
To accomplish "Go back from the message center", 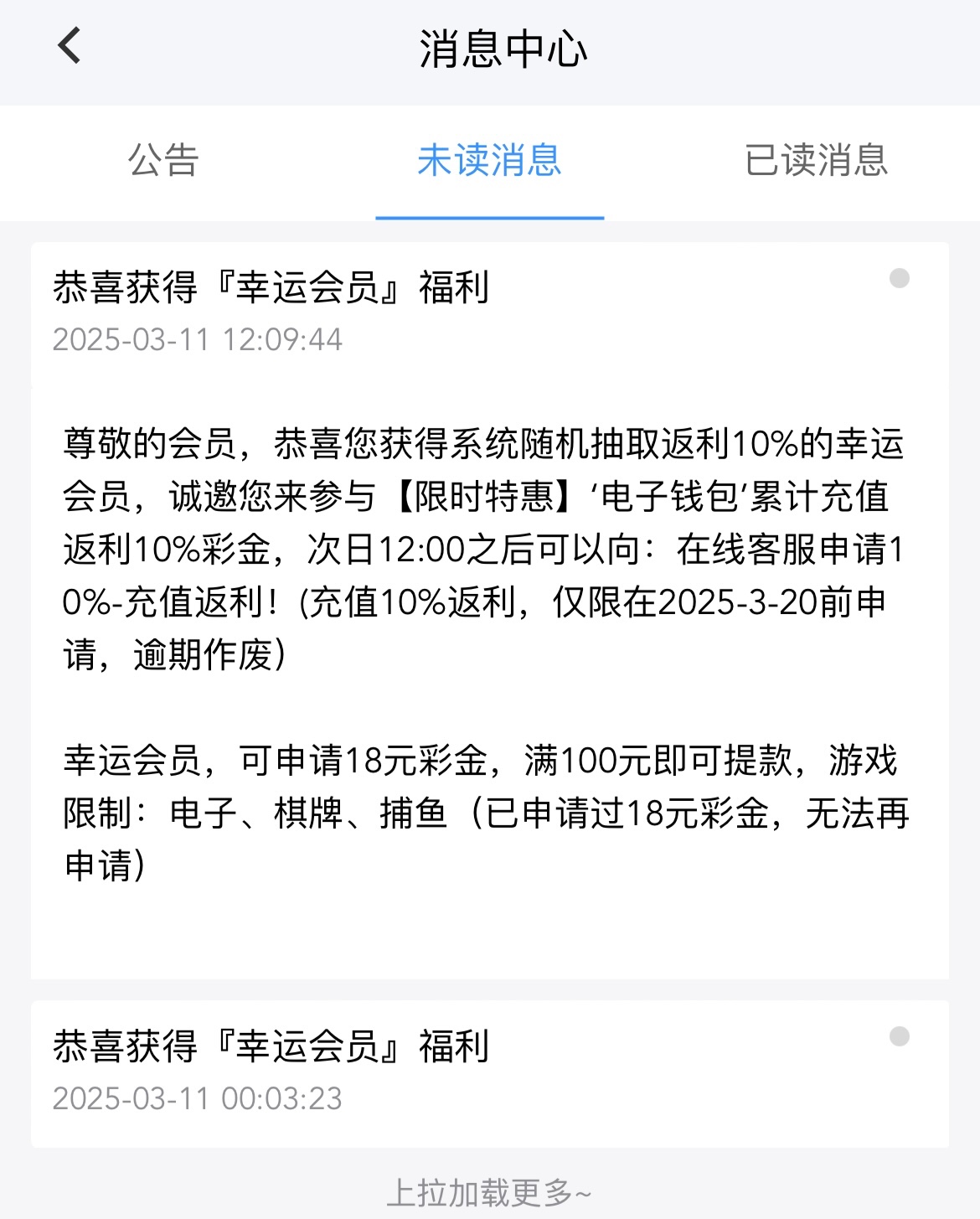I will 70,45.
